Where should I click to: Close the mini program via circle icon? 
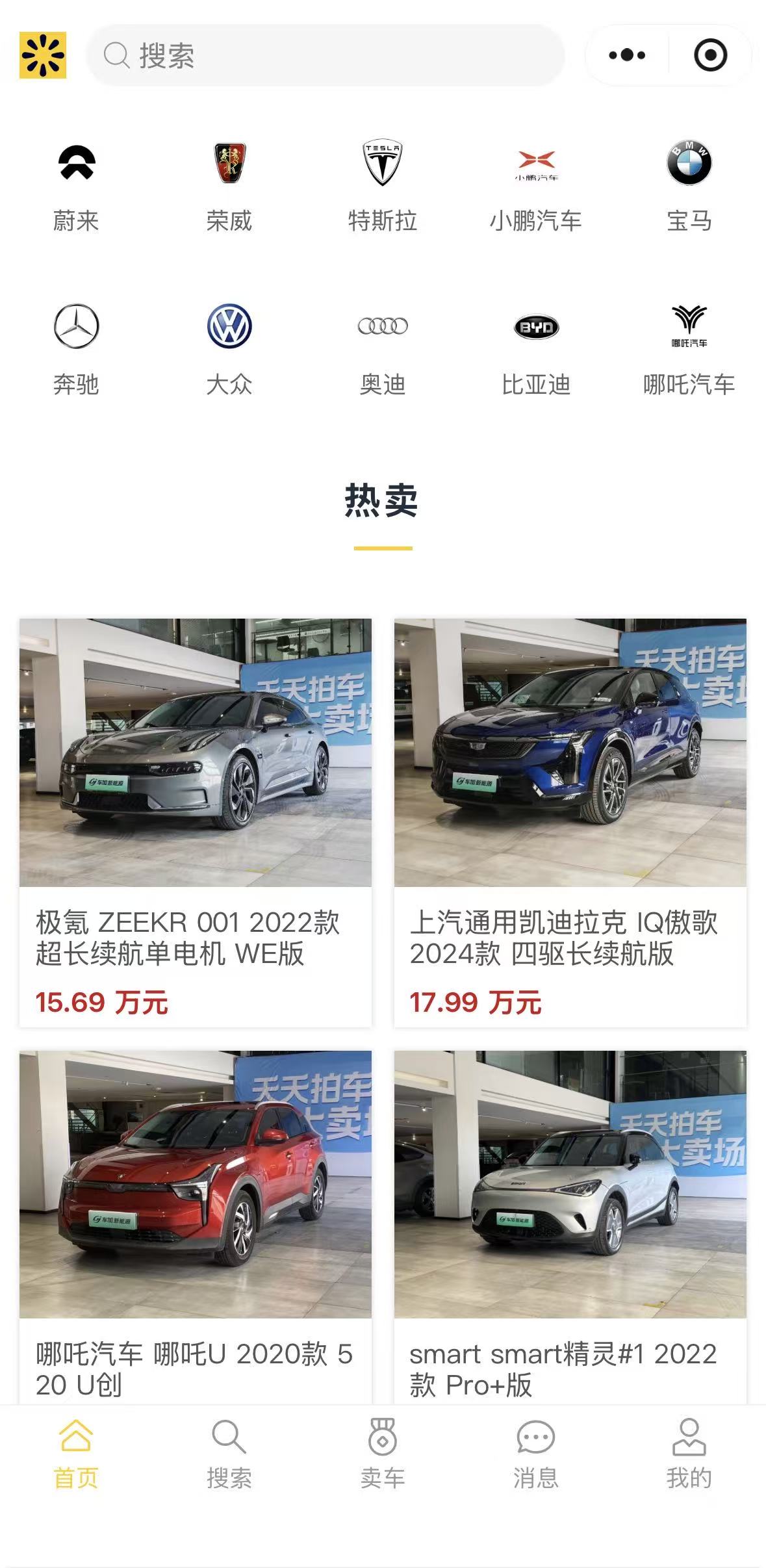point(710,55)
